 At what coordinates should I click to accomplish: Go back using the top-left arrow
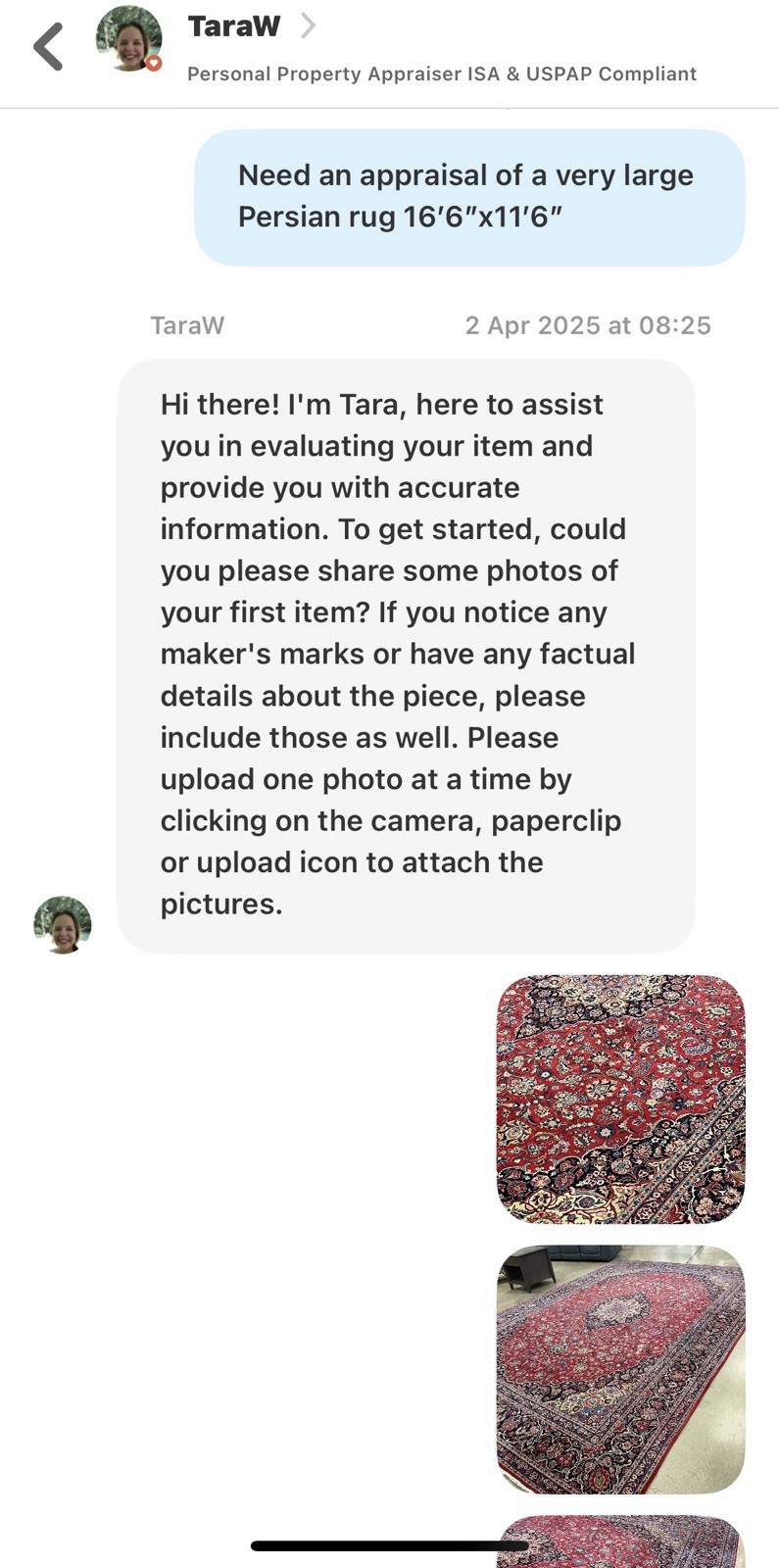point(48,46)
